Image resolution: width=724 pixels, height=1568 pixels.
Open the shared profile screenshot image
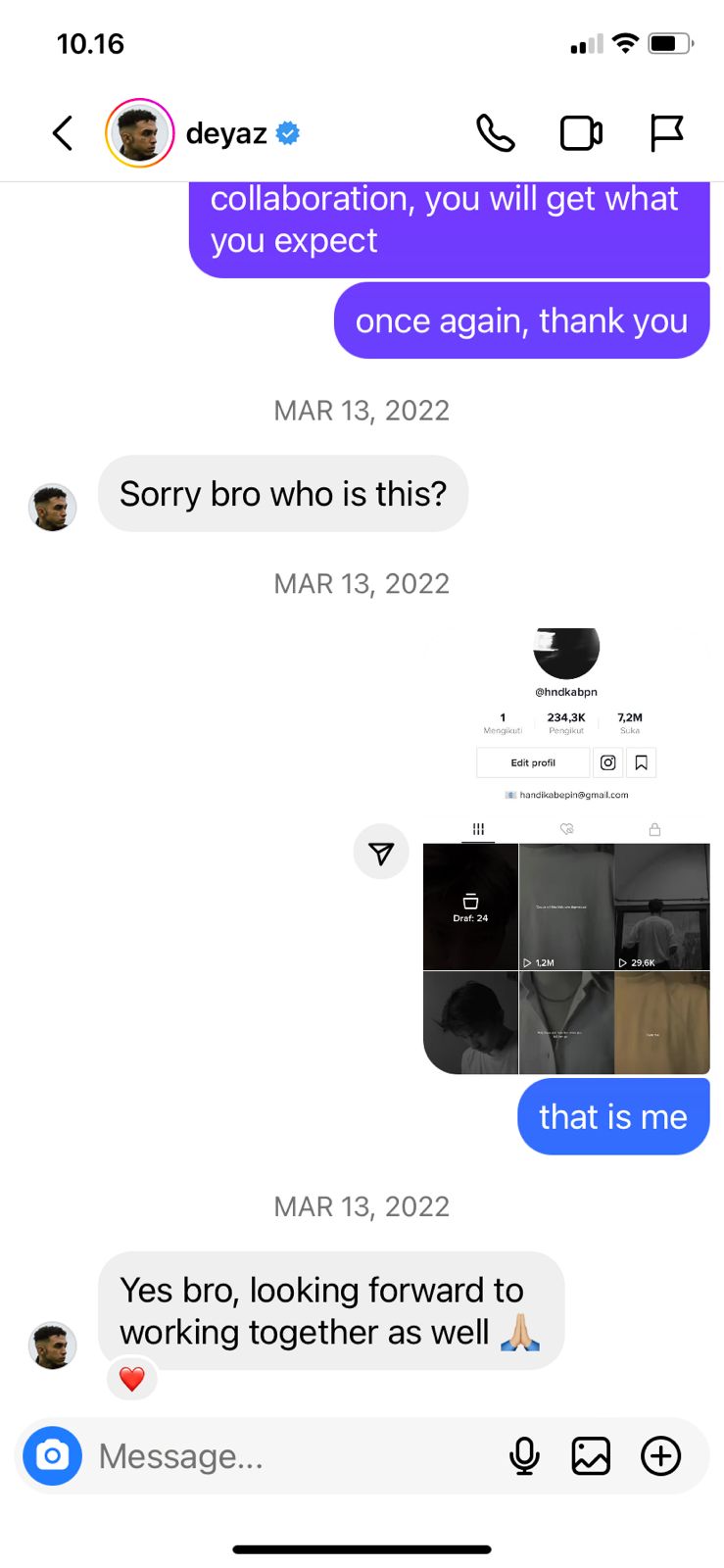pos(566,851)
